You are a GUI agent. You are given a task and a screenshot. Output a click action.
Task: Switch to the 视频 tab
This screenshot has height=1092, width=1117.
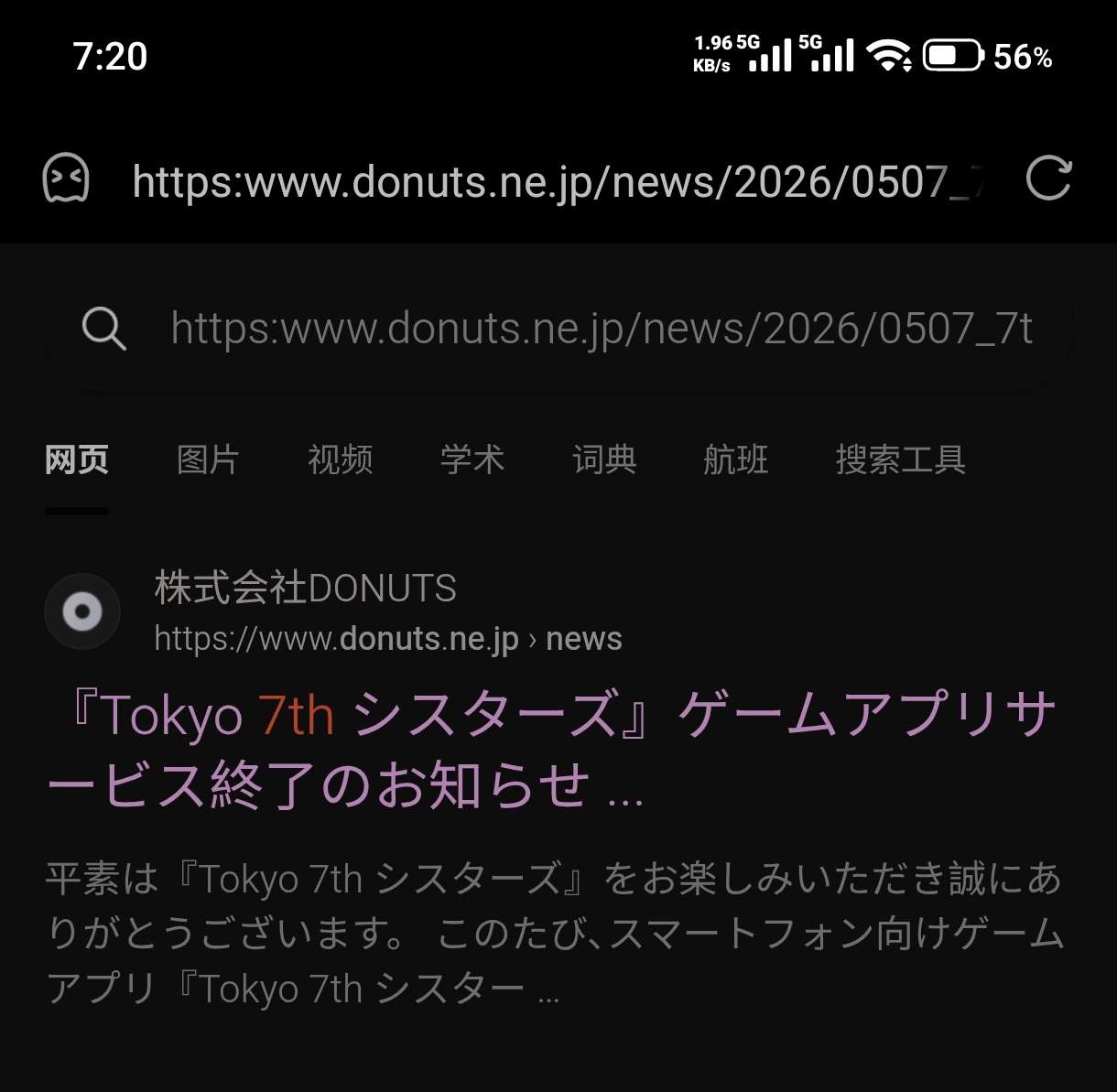(340, 460)
